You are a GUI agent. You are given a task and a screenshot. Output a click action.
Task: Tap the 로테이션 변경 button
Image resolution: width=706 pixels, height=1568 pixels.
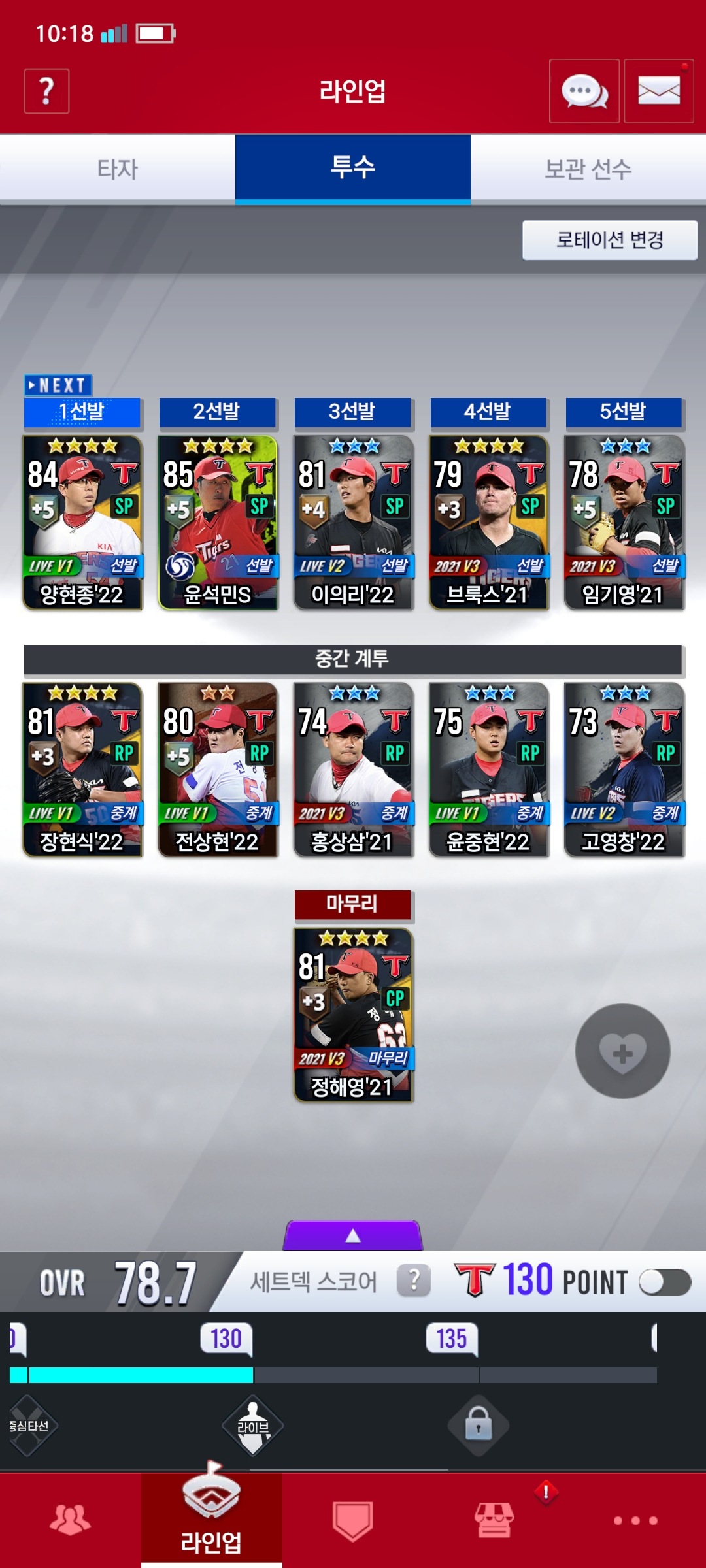click(x=610, y=240)
